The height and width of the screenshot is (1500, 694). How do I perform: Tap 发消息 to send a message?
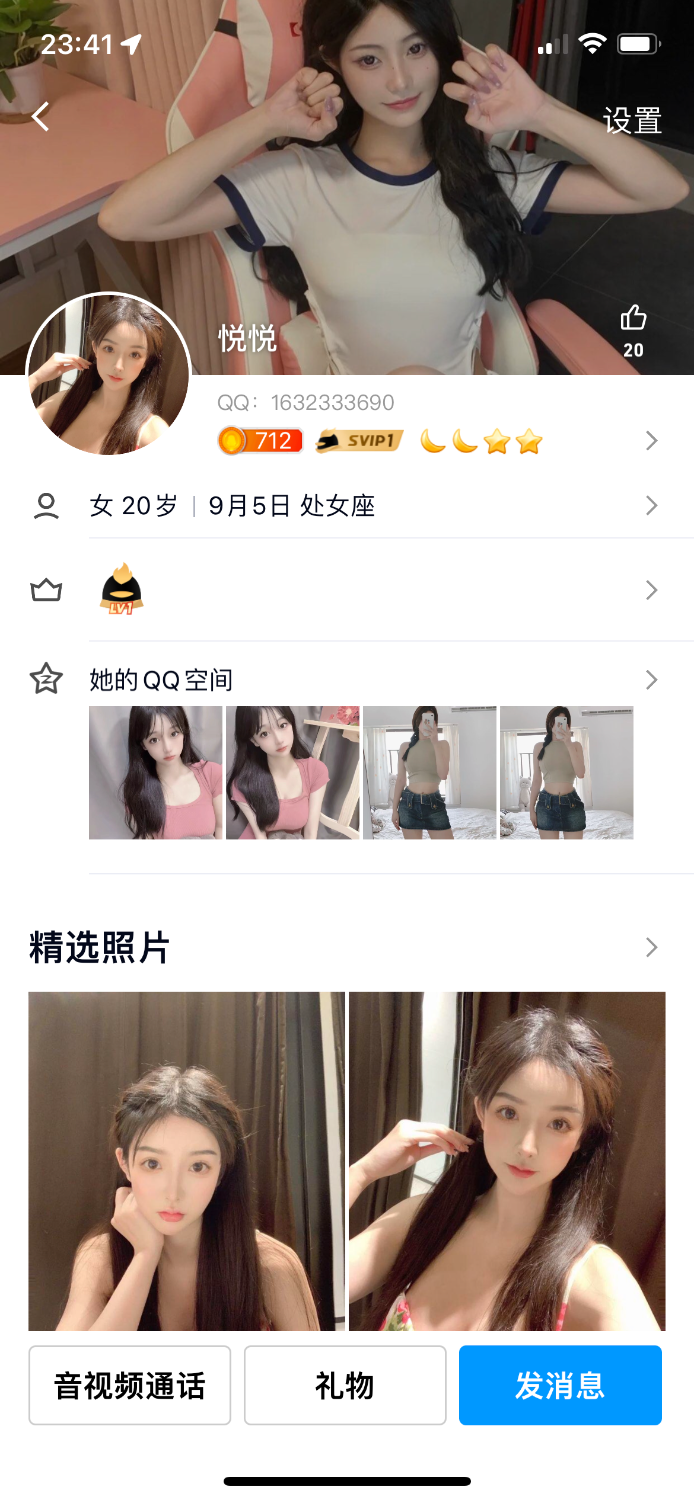tap(560, 1385)
